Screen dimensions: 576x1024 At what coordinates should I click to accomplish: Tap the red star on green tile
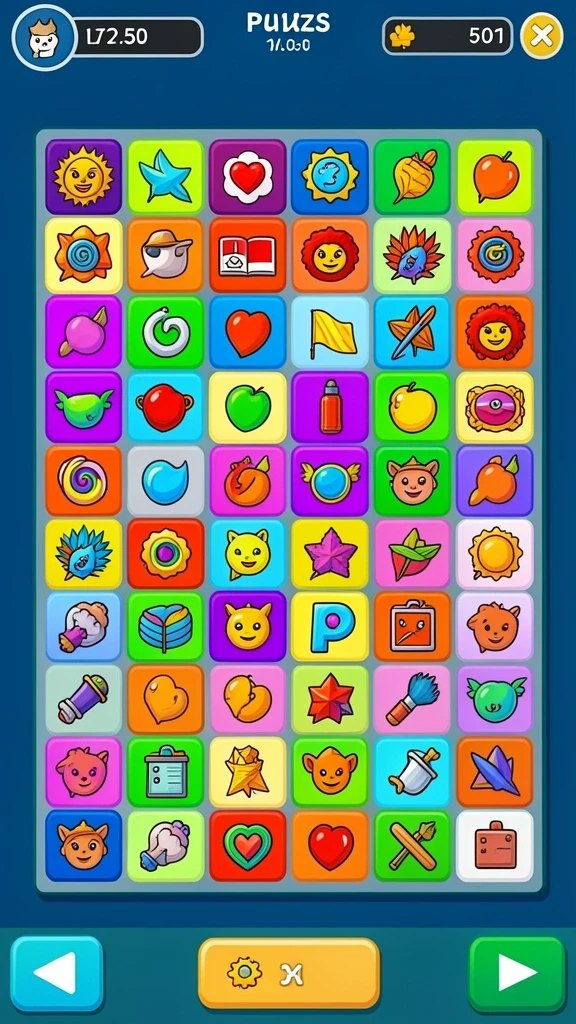330,700
